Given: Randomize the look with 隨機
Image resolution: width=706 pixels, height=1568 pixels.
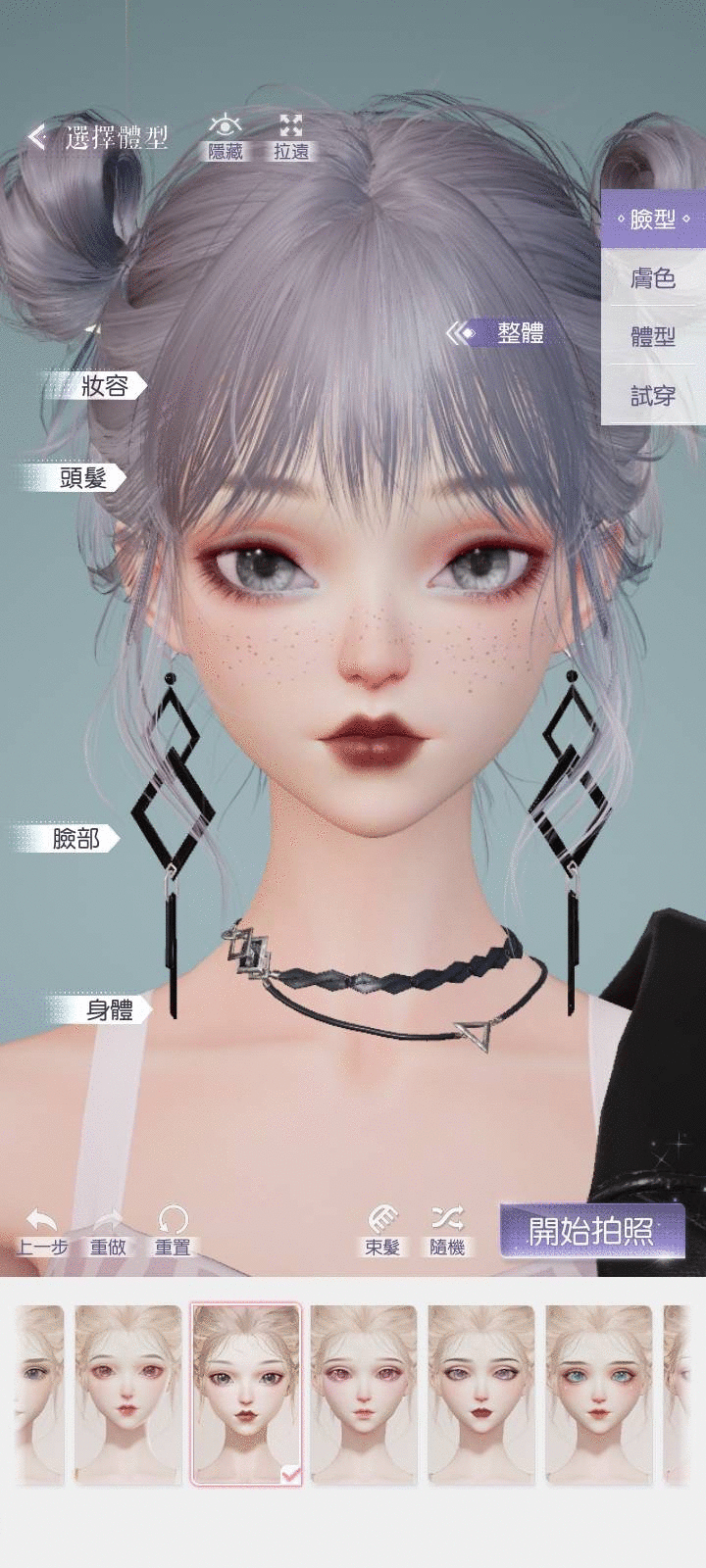Looking at the screenshot, I should coord(447,1232).
